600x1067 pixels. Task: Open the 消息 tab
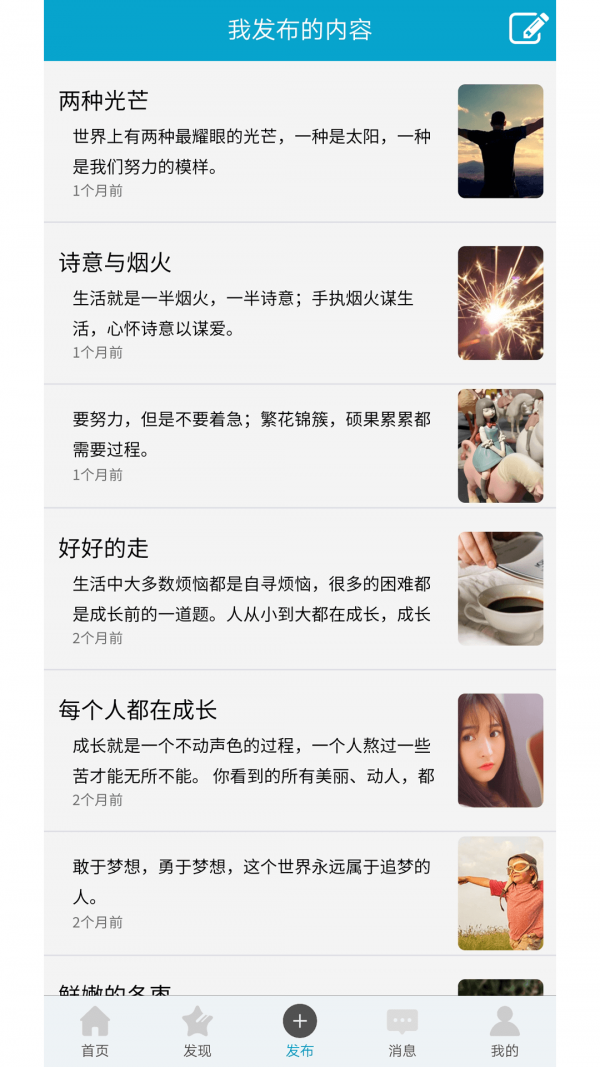(402, 1032)
